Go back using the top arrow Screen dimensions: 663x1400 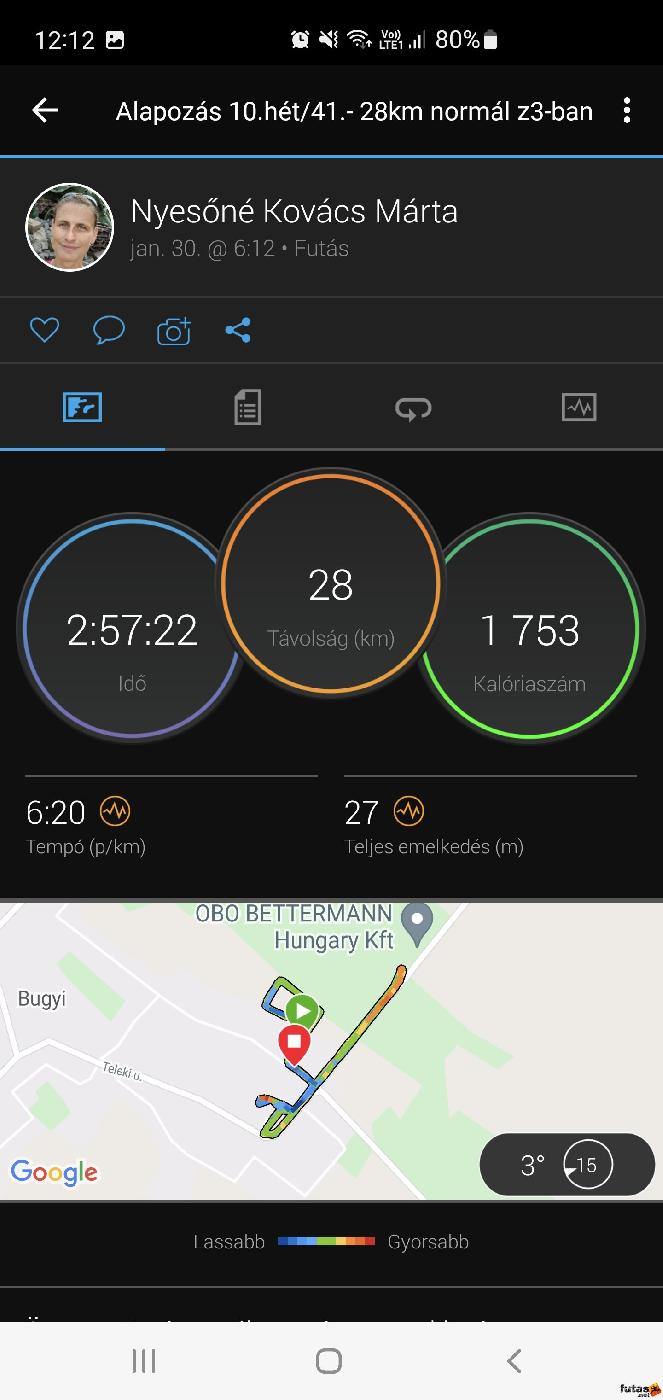(x=45, y=110)
